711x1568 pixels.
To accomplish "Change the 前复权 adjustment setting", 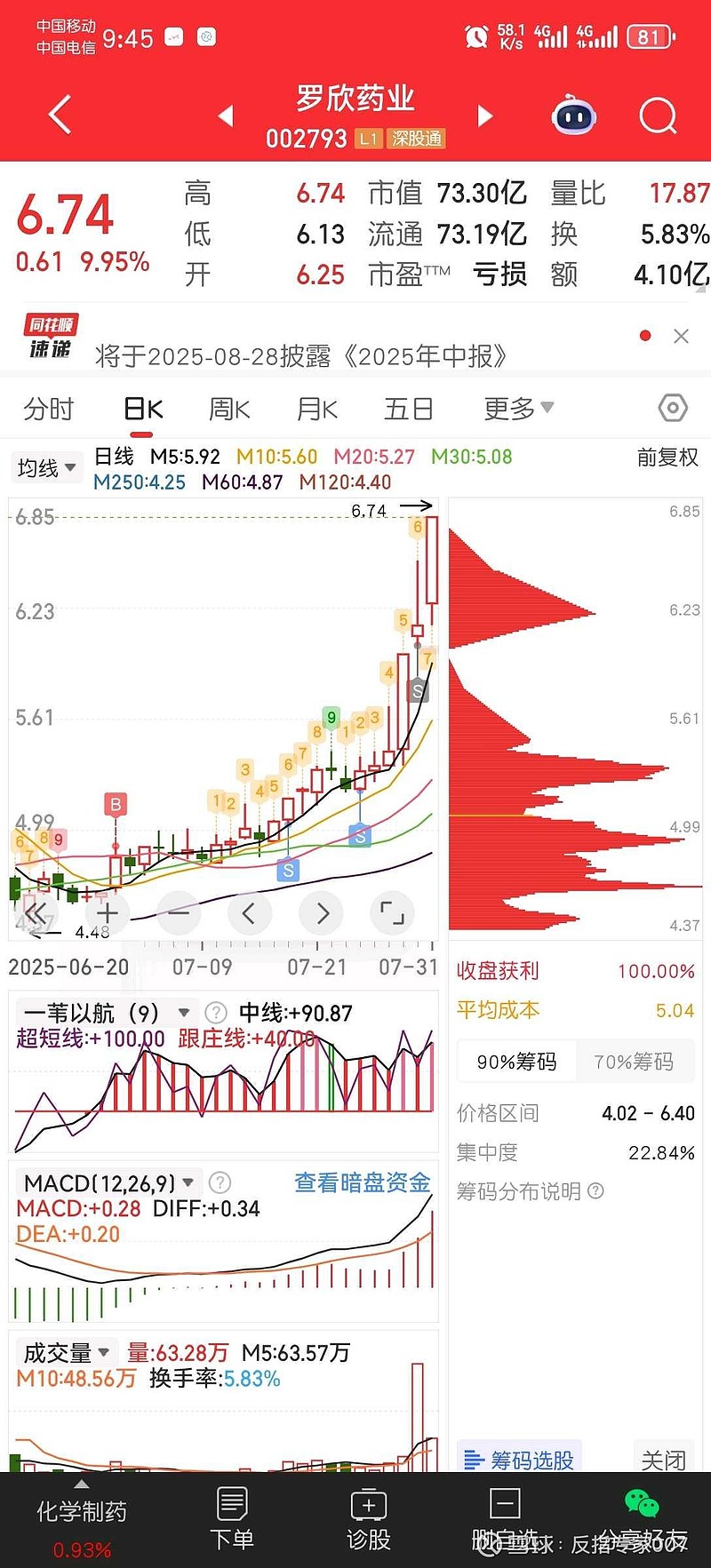I will 667,458.
